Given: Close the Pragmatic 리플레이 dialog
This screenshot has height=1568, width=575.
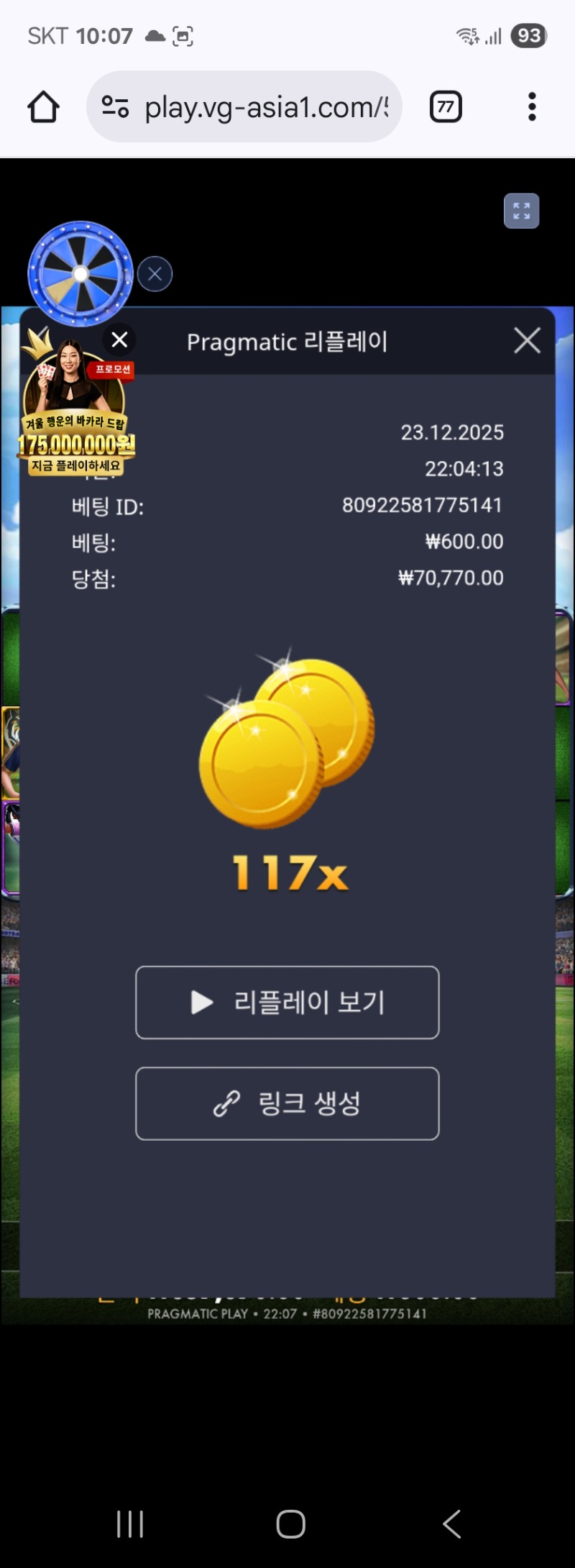Looking at the screenshot, I should (x=527, y=340).
